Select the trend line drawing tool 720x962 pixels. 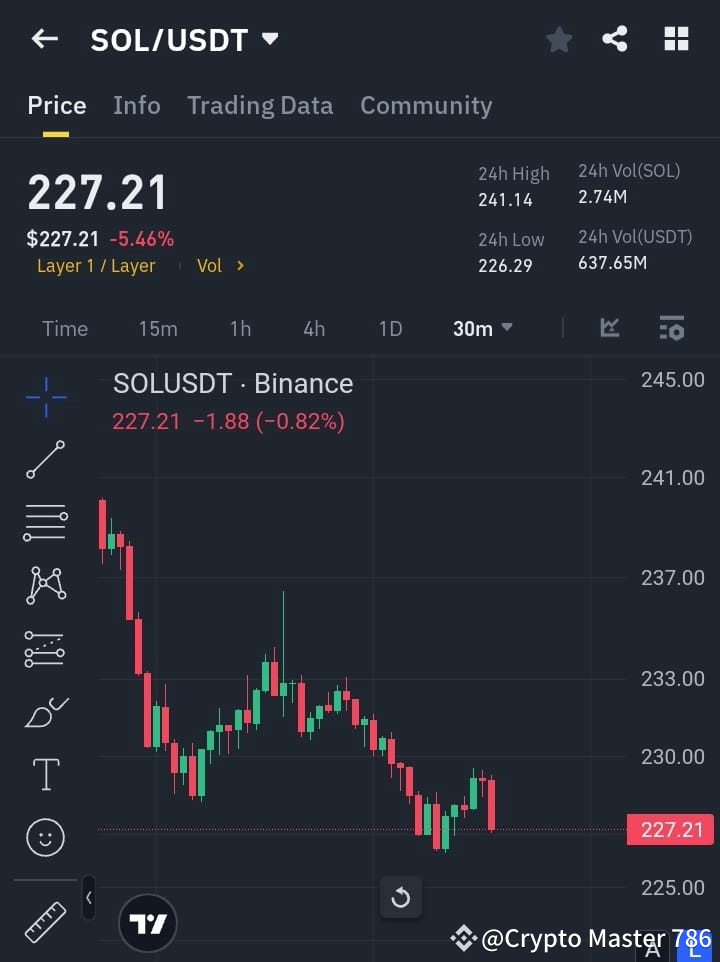coord(45,460)
